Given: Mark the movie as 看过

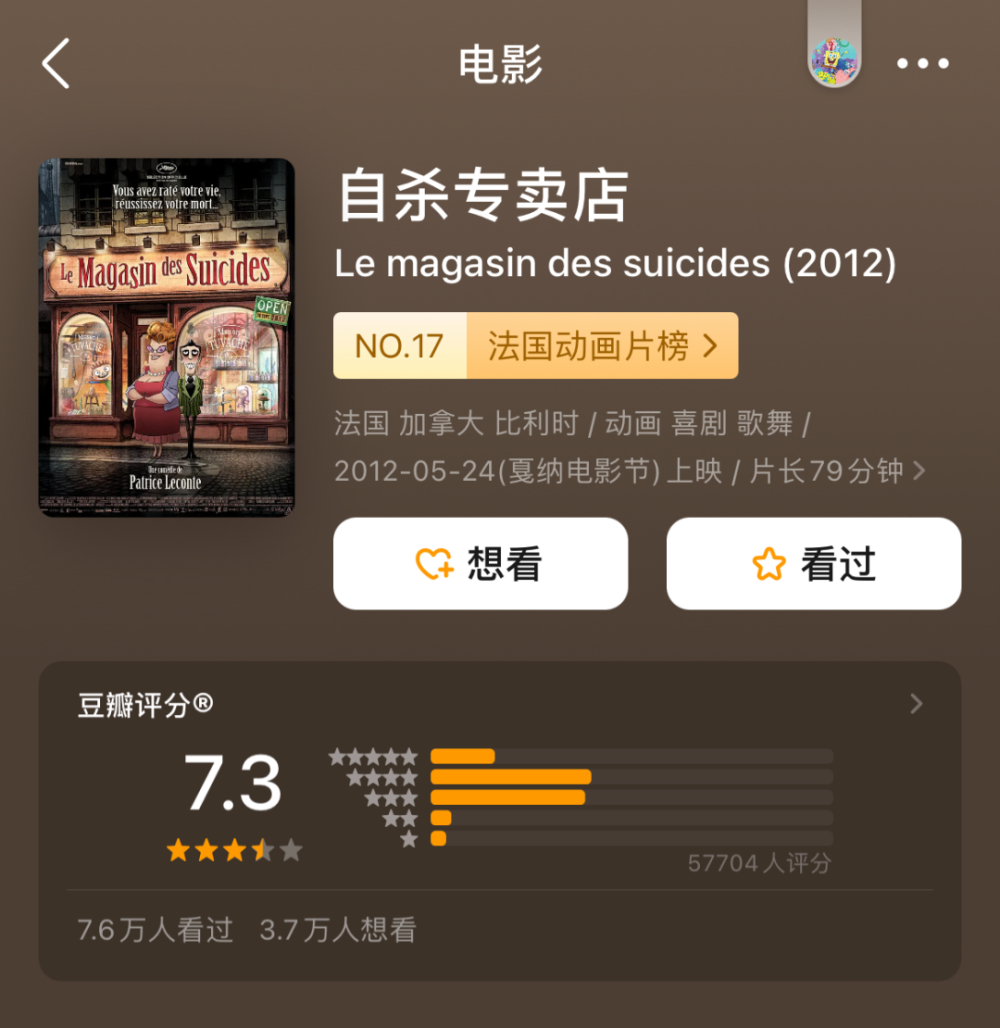Looking at the screenshot, I should point(813,564).
